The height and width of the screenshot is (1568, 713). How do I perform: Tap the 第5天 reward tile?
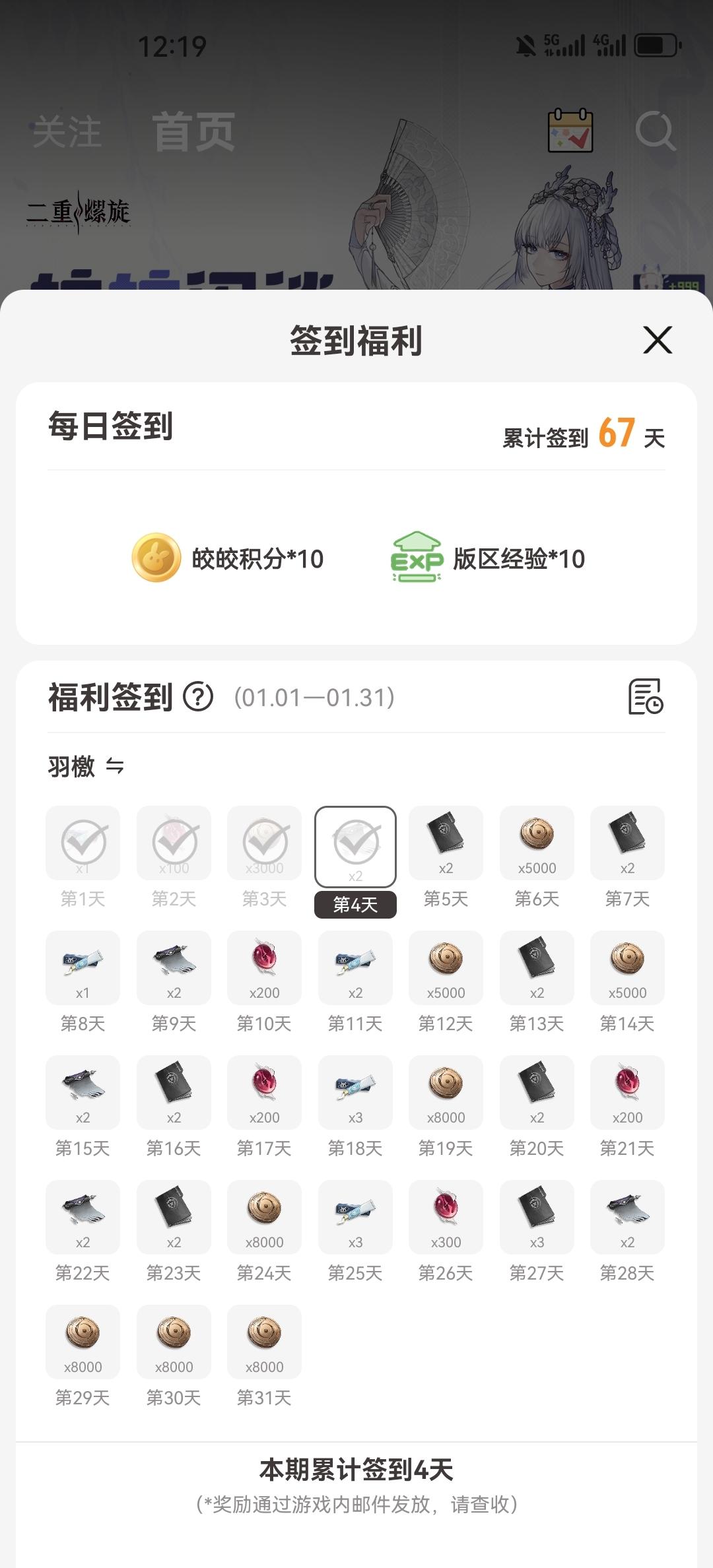point(446,843)
